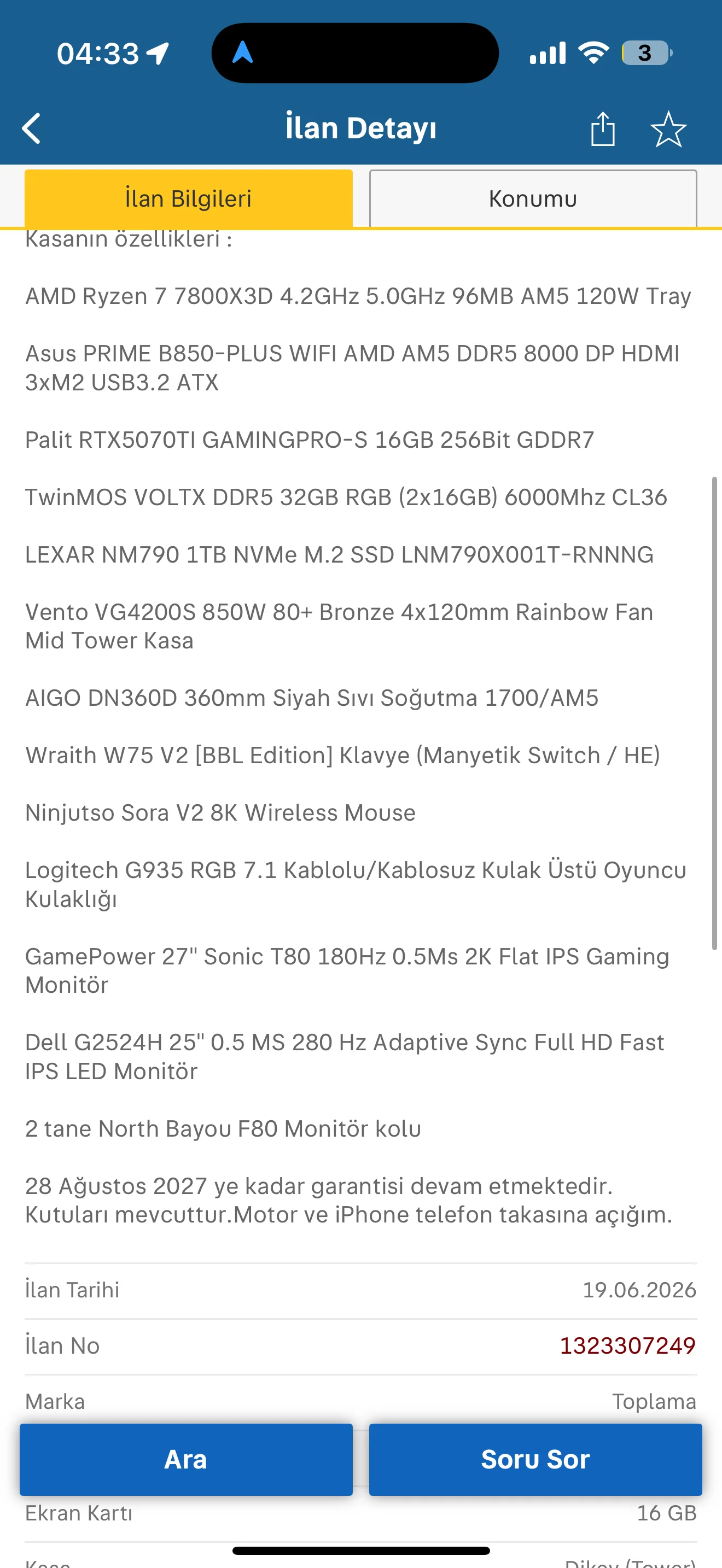Select the İlan Bilgileri tab
The image size is (722, 1568).
[188, 198]
